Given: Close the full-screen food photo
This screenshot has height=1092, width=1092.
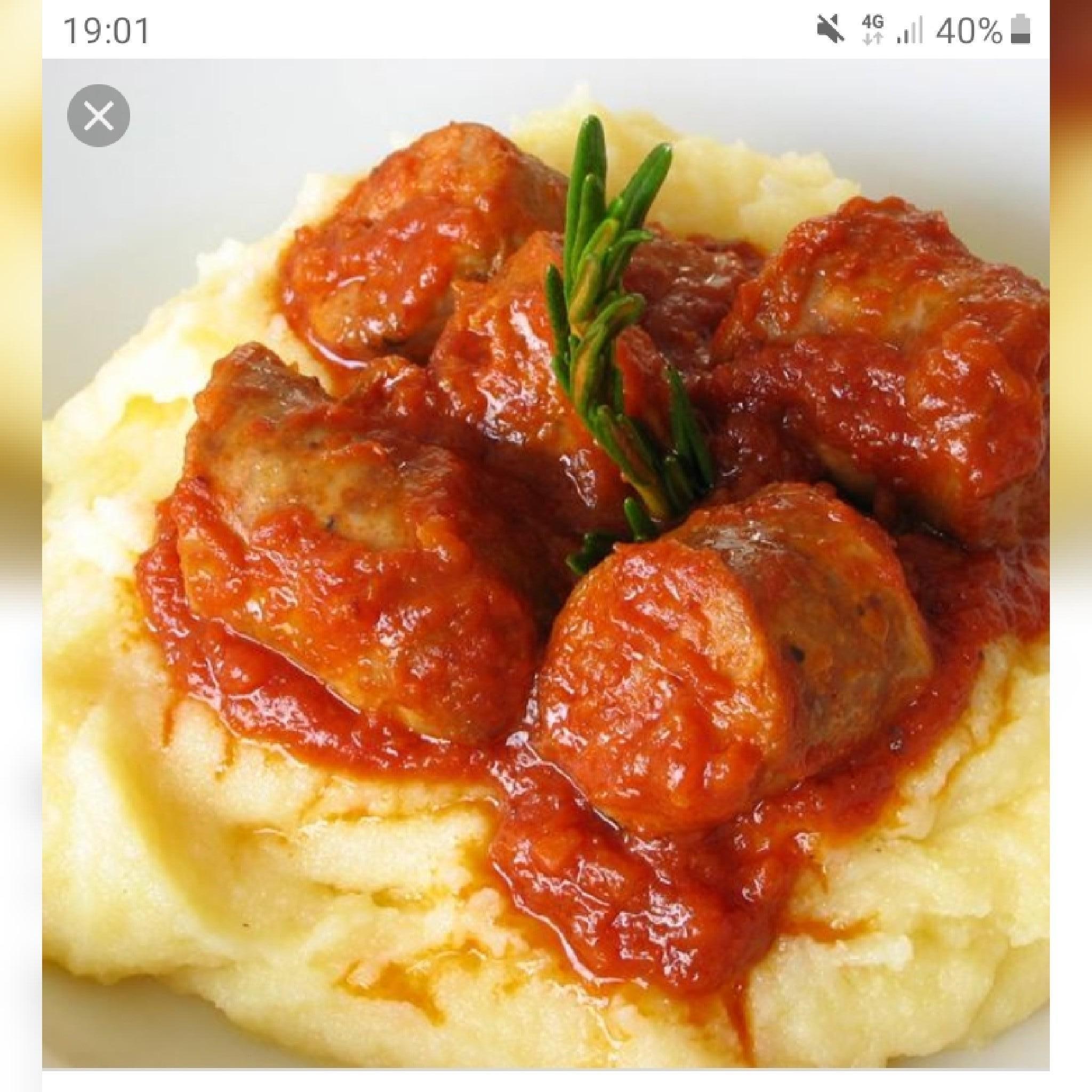Looking at the screenshot, I should click(x=99, y=116).
